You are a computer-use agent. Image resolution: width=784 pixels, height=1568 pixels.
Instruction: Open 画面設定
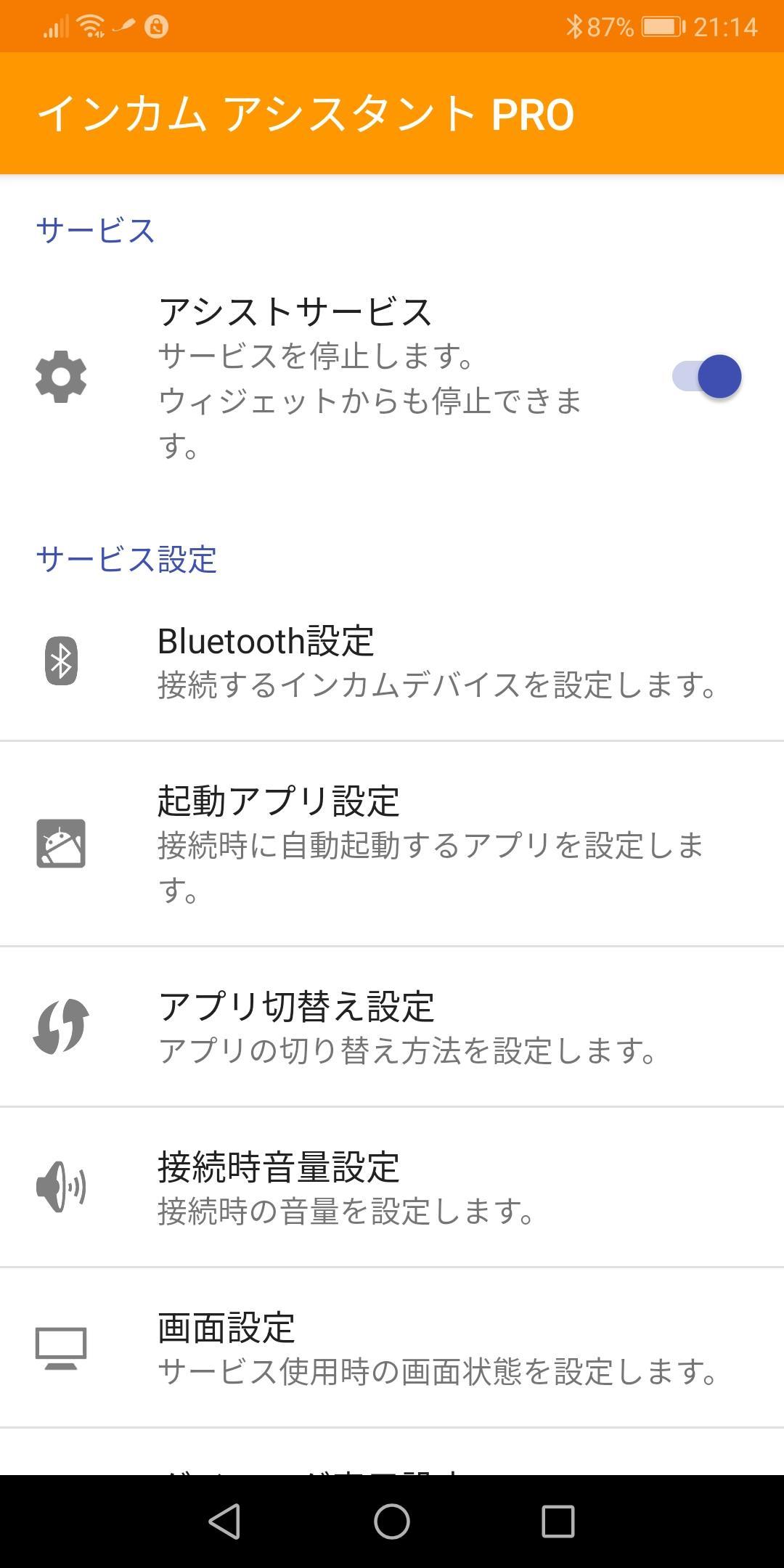click(x=392, y=1348)
